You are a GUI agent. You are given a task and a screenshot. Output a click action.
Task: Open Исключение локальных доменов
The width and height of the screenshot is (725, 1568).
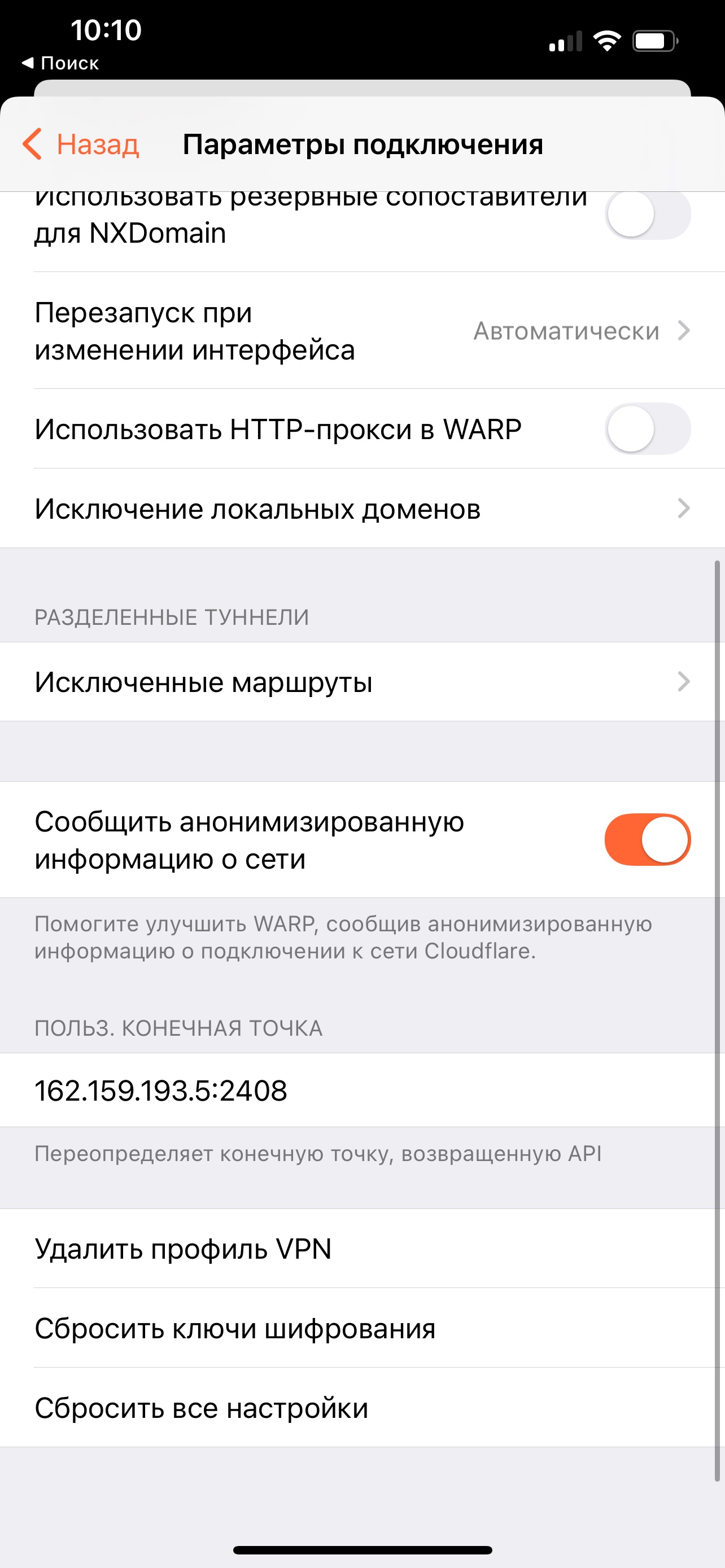pyautogui.click(x=362, y=508)
